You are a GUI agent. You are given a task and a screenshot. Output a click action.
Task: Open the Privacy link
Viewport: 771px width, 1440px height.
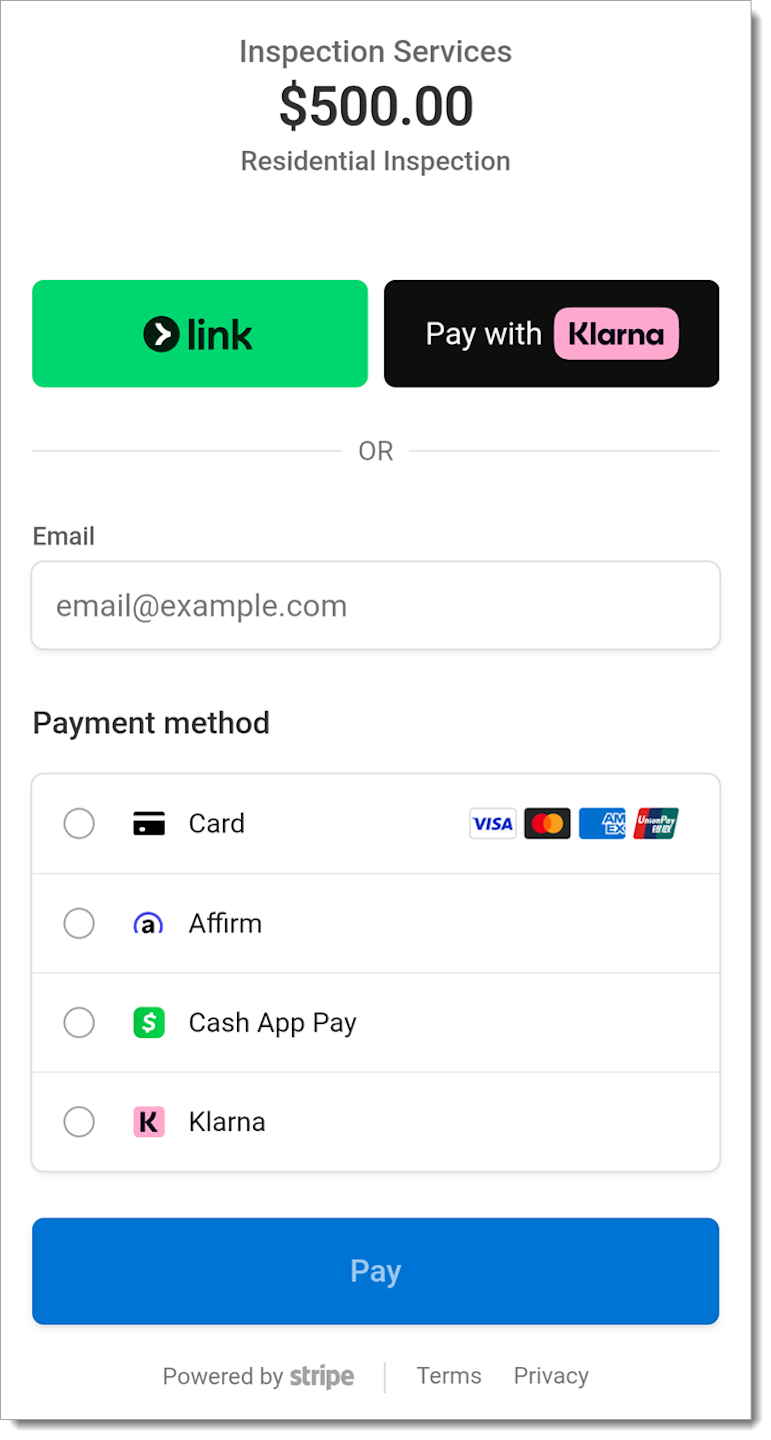point(551,1376)
